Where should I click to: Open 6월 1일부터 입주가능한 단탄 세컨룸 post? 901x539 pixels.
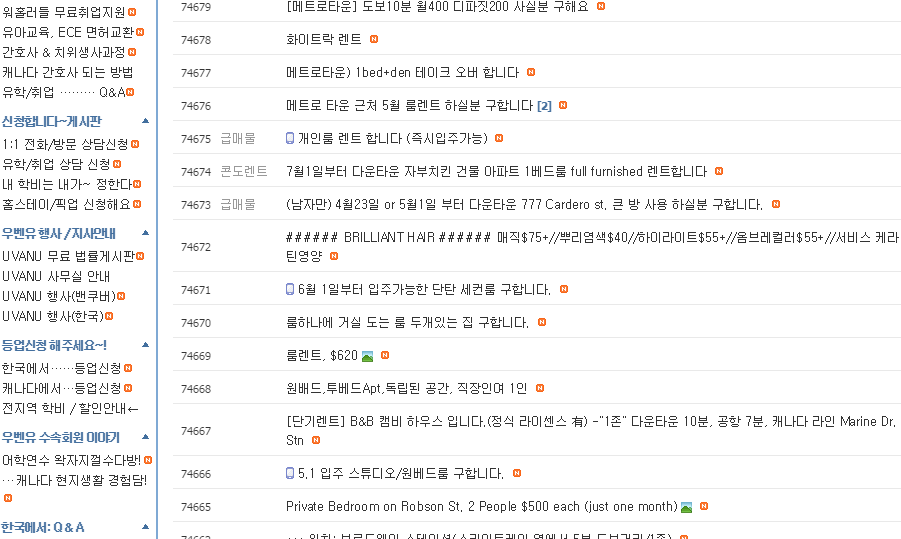click(x=424, y=290)
